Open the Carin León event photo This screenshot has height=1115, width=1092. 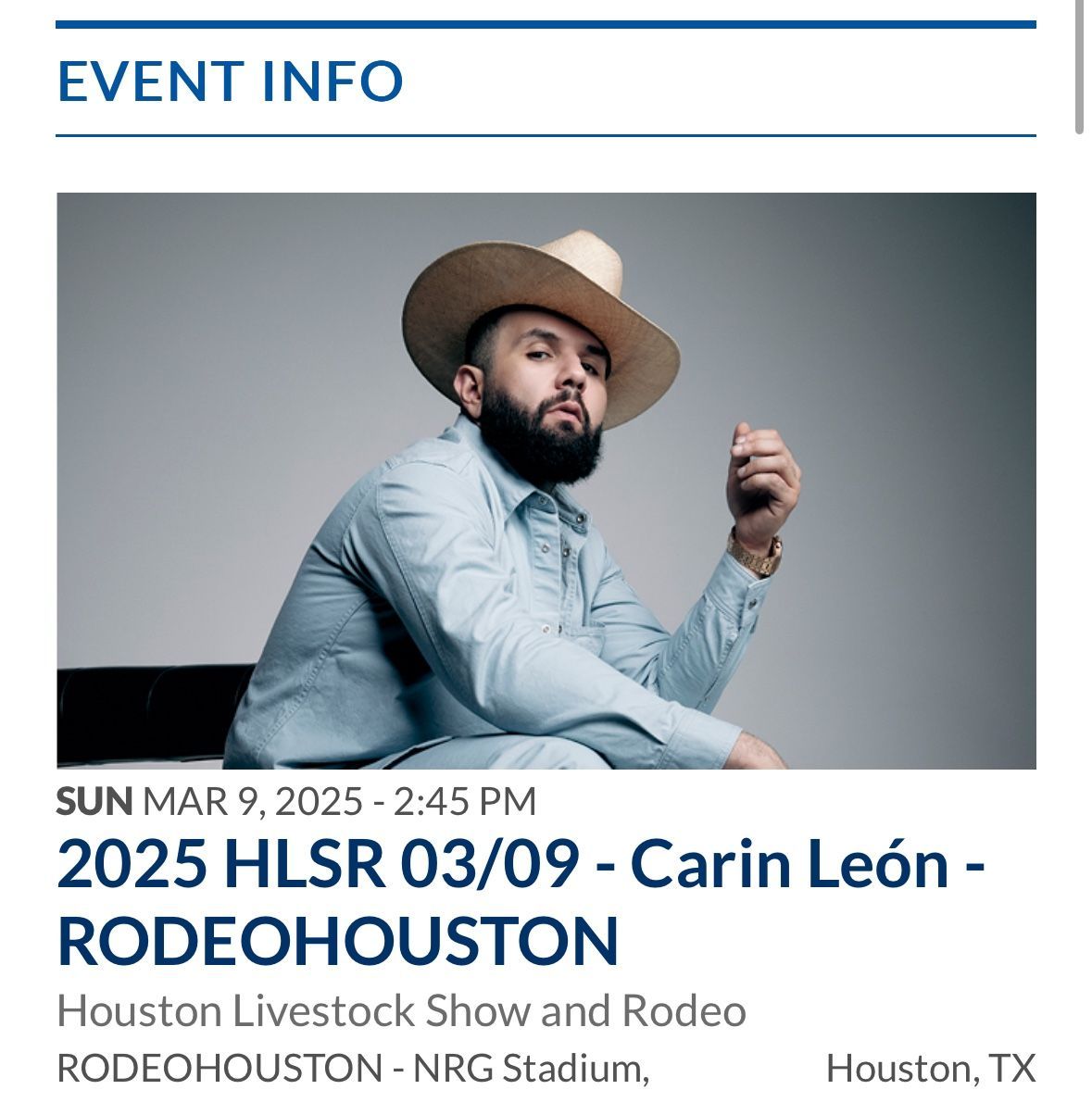point(546,480)
